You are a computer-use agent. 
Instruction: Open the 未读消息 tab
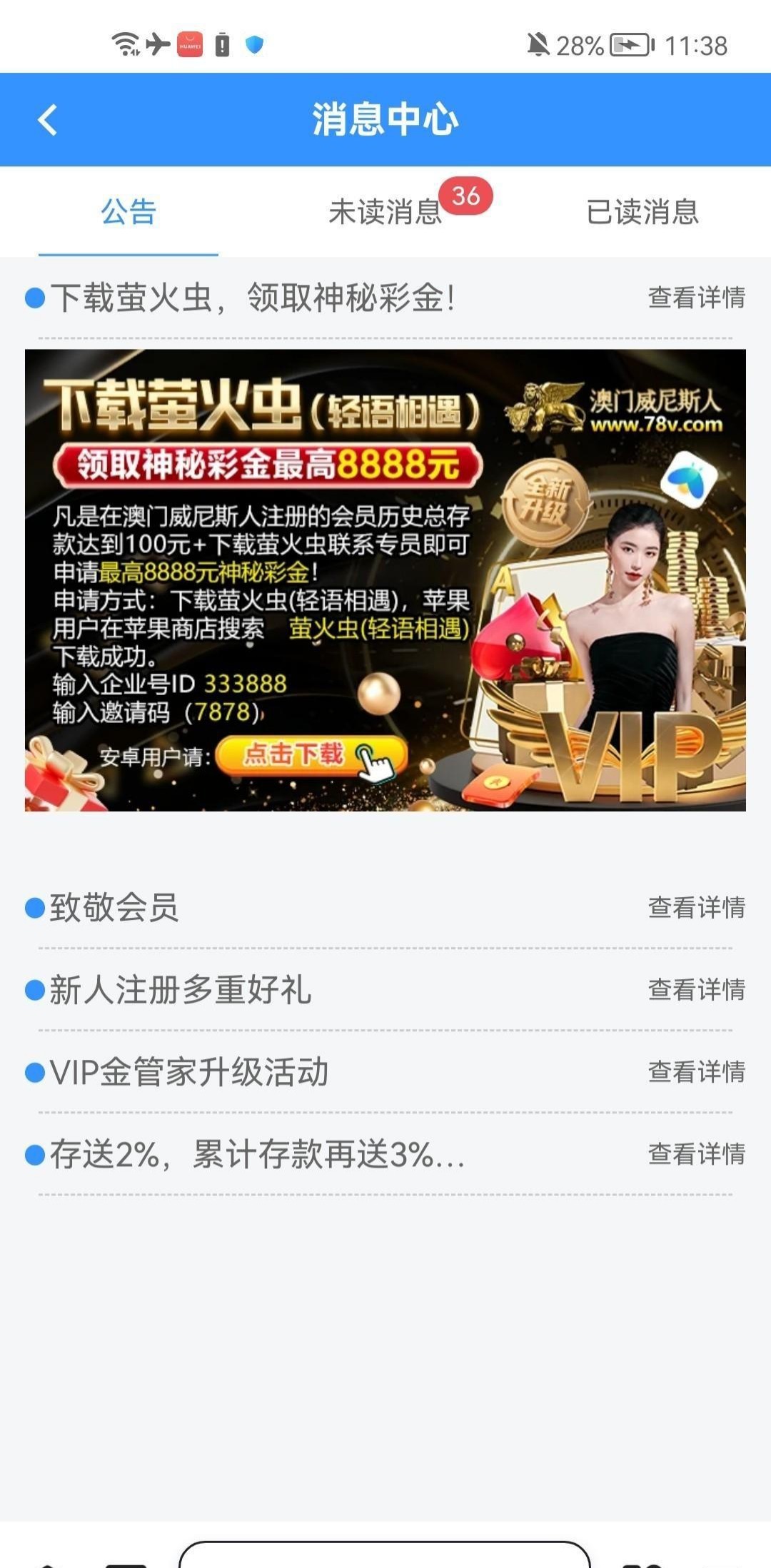385,212
